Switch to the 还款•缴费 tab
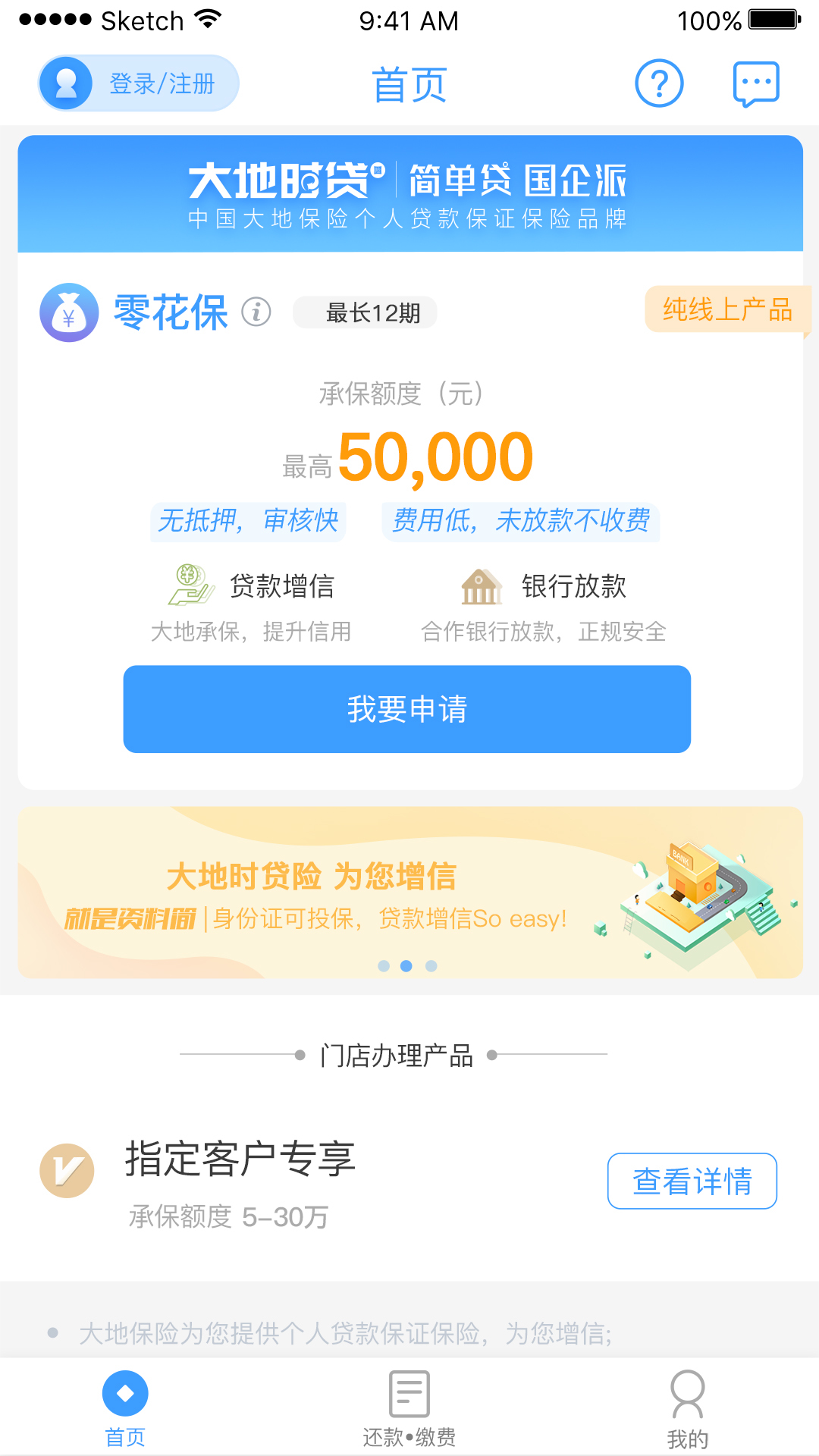Image resolution: width=819 pixels, height=1456 pixels. (409, 1408)
